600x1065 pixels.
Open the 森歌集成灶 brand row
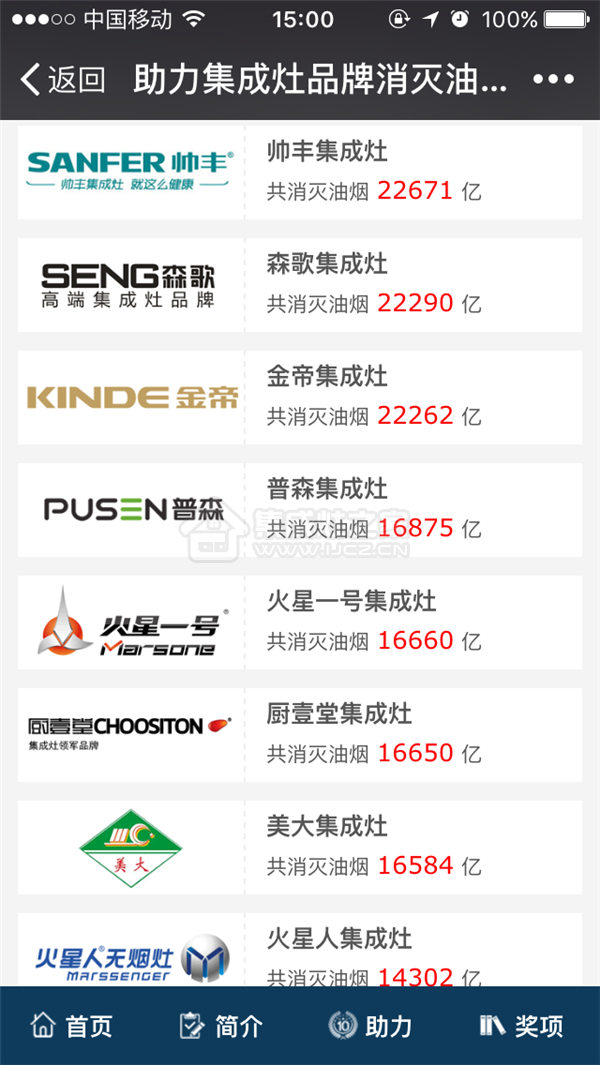(300, 285)
